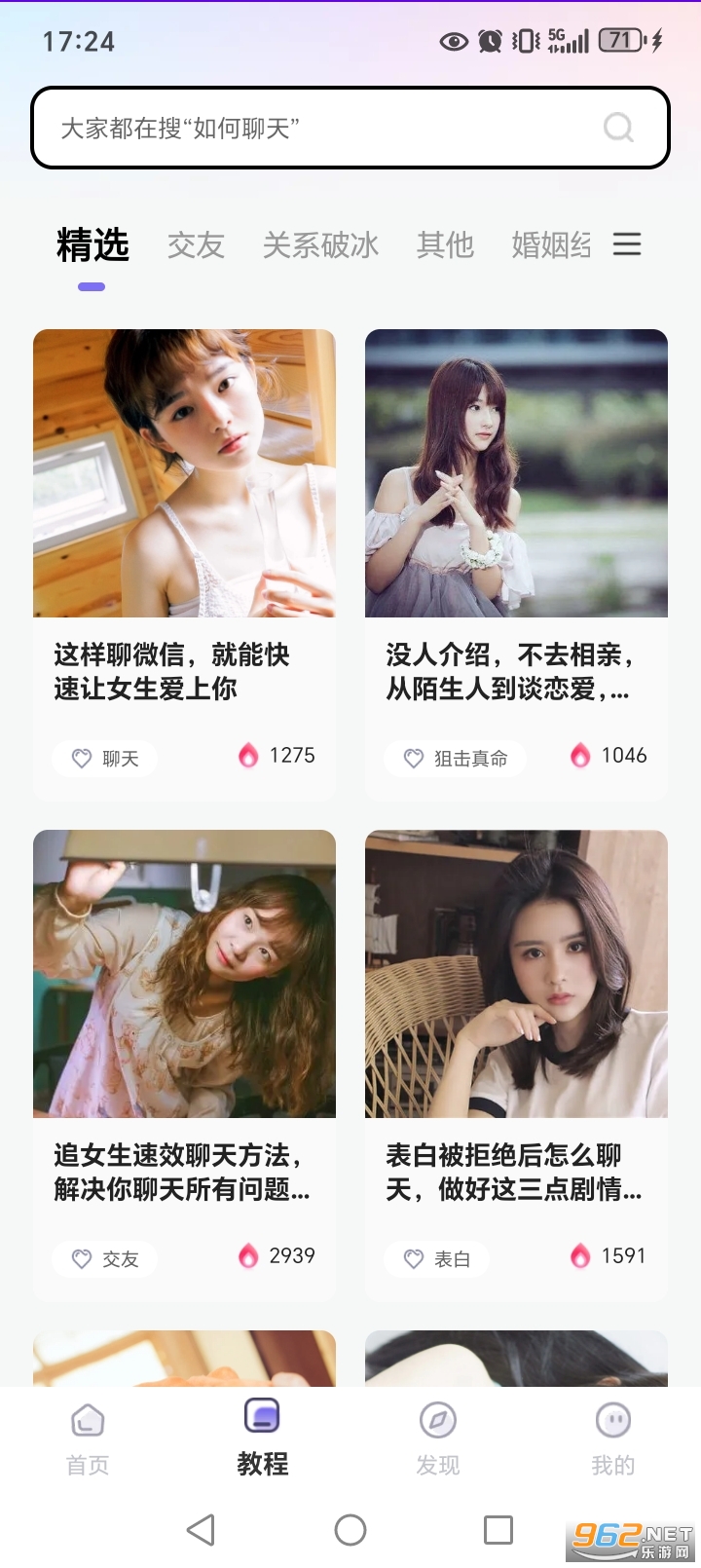Click the heart icon on the 聊天 tag
The height and width of the screenshot is (1568, 701).
[79, 759]
